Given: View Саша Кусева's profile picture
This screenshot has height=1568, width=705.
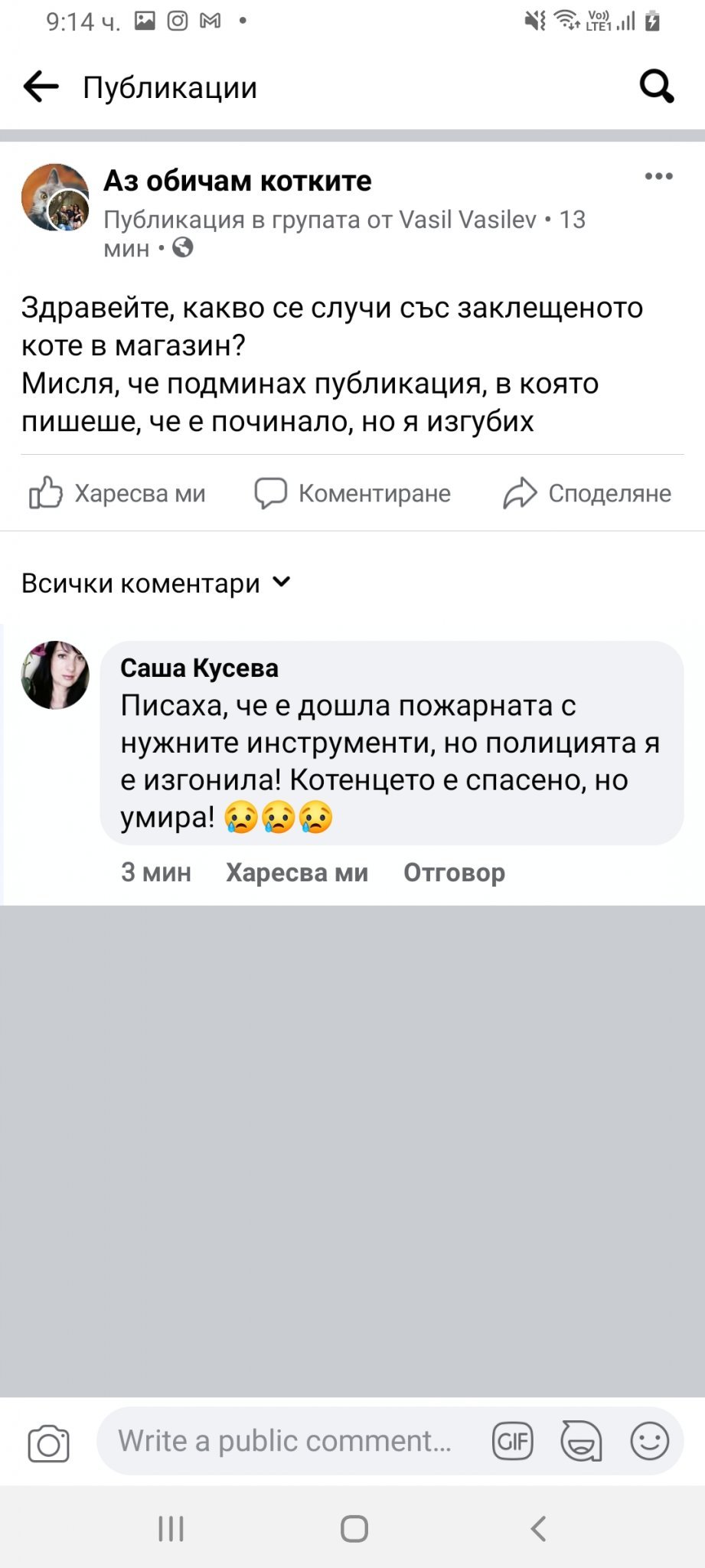Looking at the screenshot, I should click(x=55, y=675).
